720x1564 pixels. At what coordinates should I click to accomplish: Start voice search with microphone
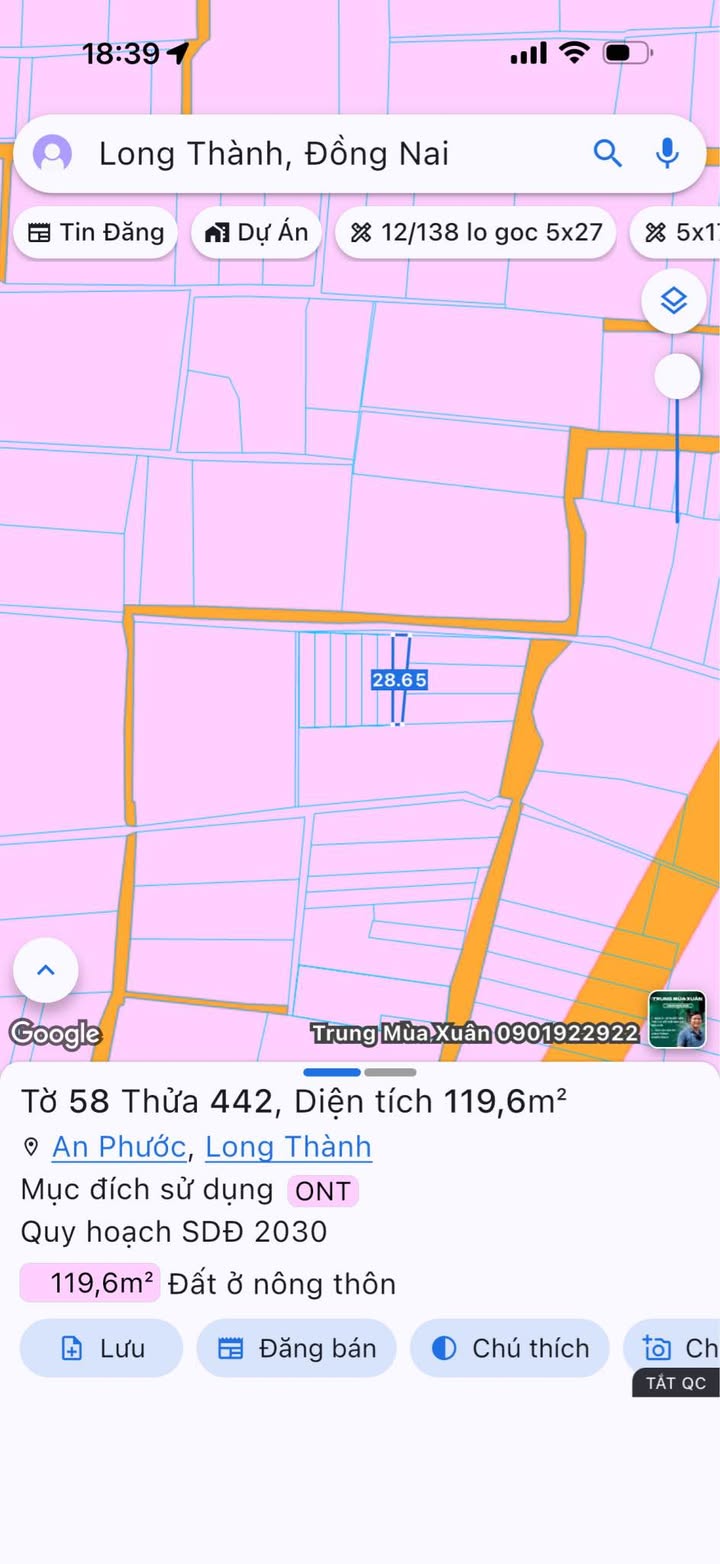click(667, 153)
